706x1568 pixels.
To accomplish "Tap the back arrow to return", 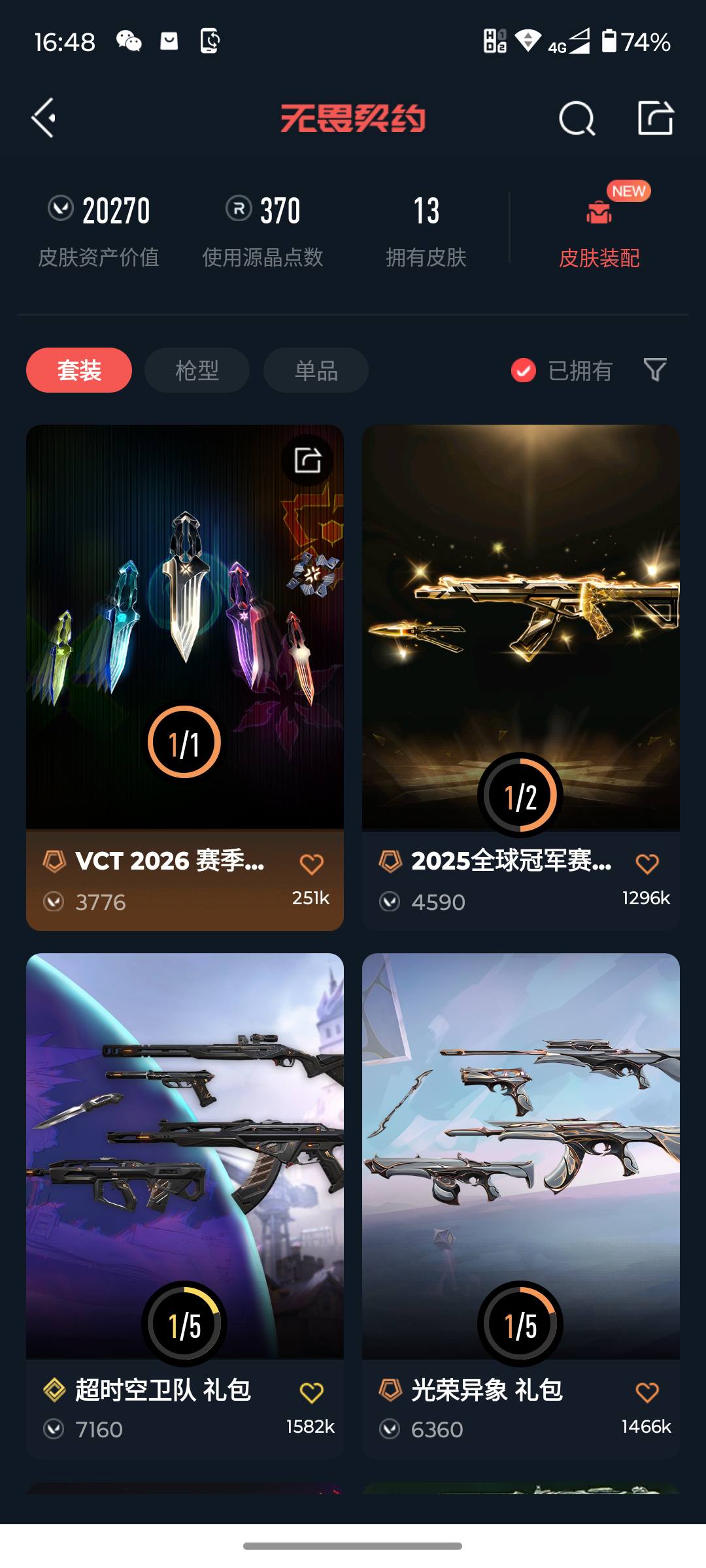I will tap(43, 118).
